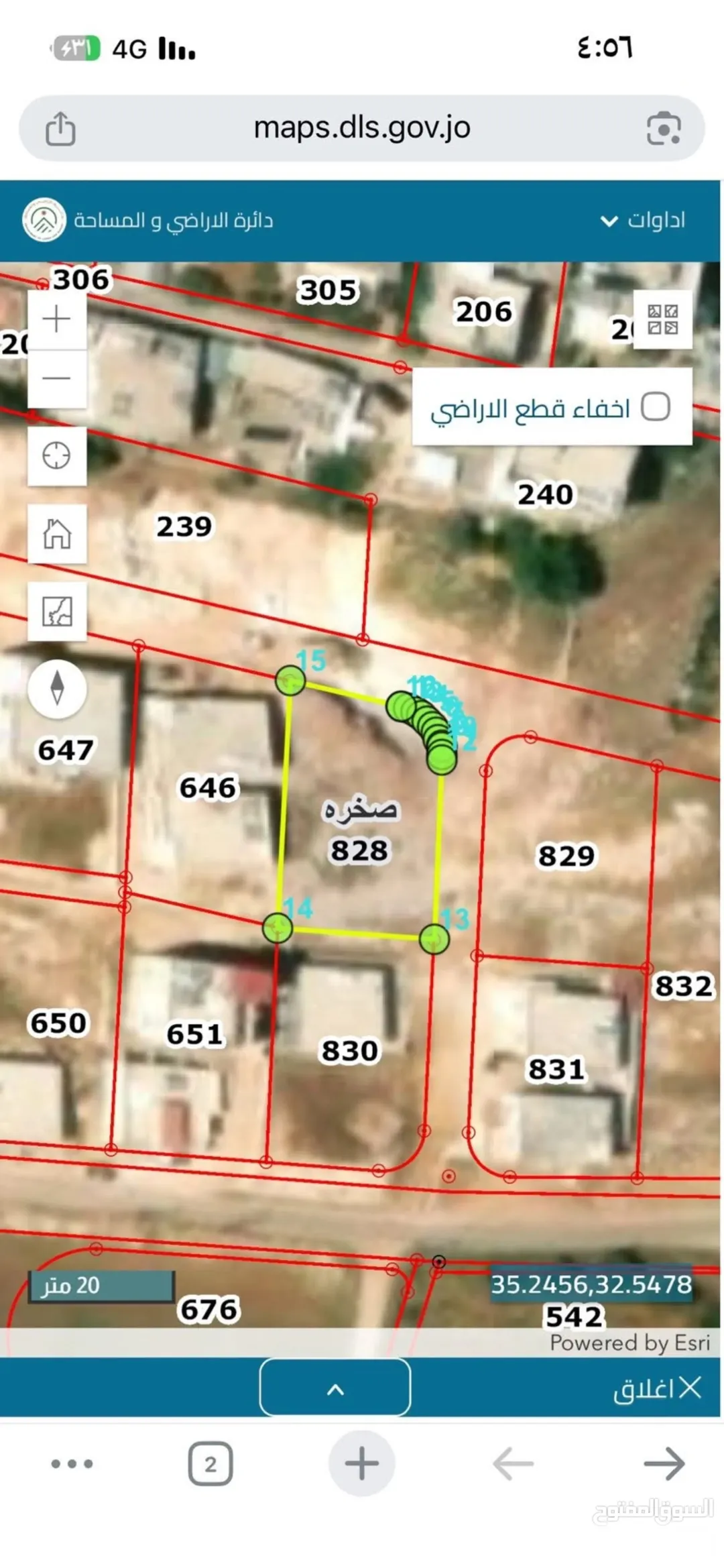The height and width of the screenshot is (1568, 724).
Task: Open the basemap gallery grid button
Action: tap(662, 319)
